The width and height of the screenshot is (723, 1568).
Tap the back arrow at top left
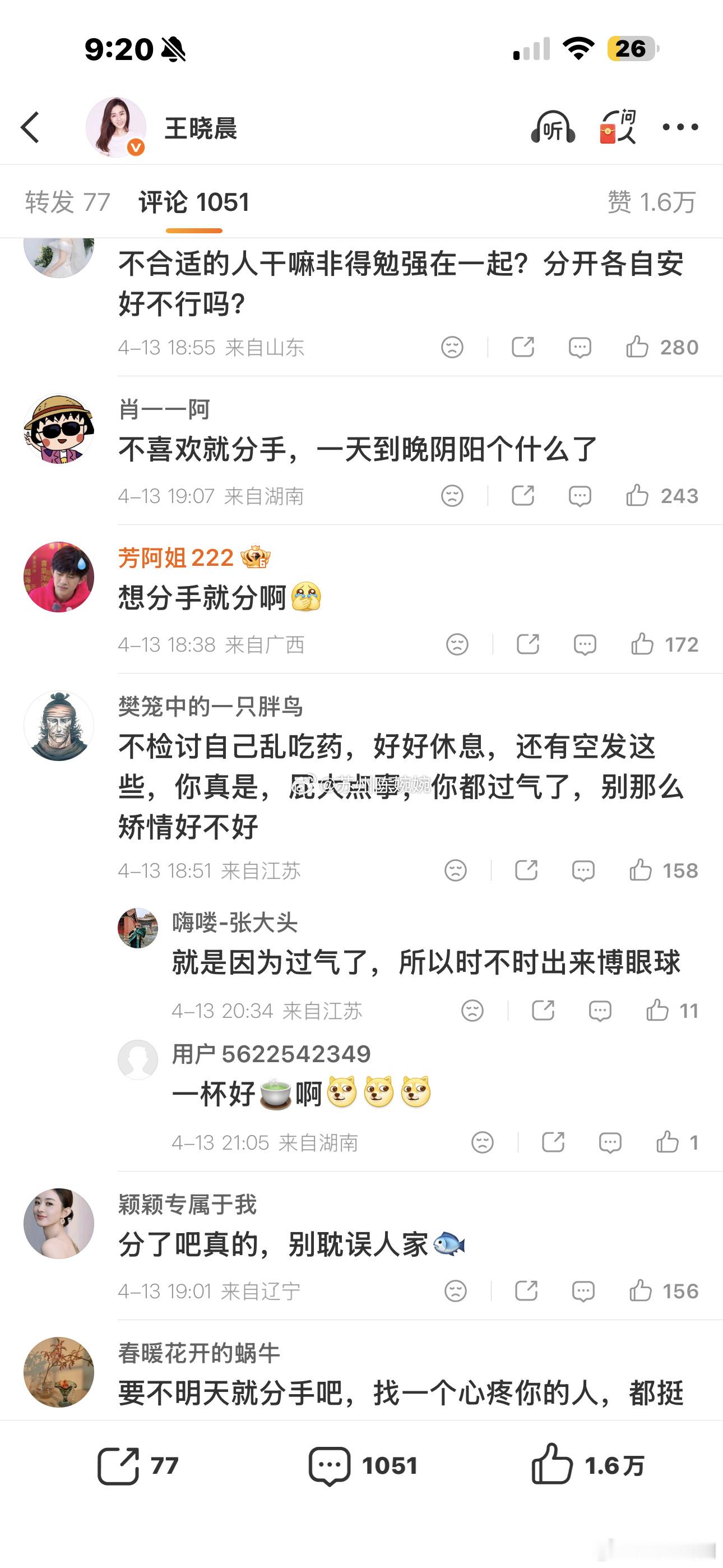[31, 127]
